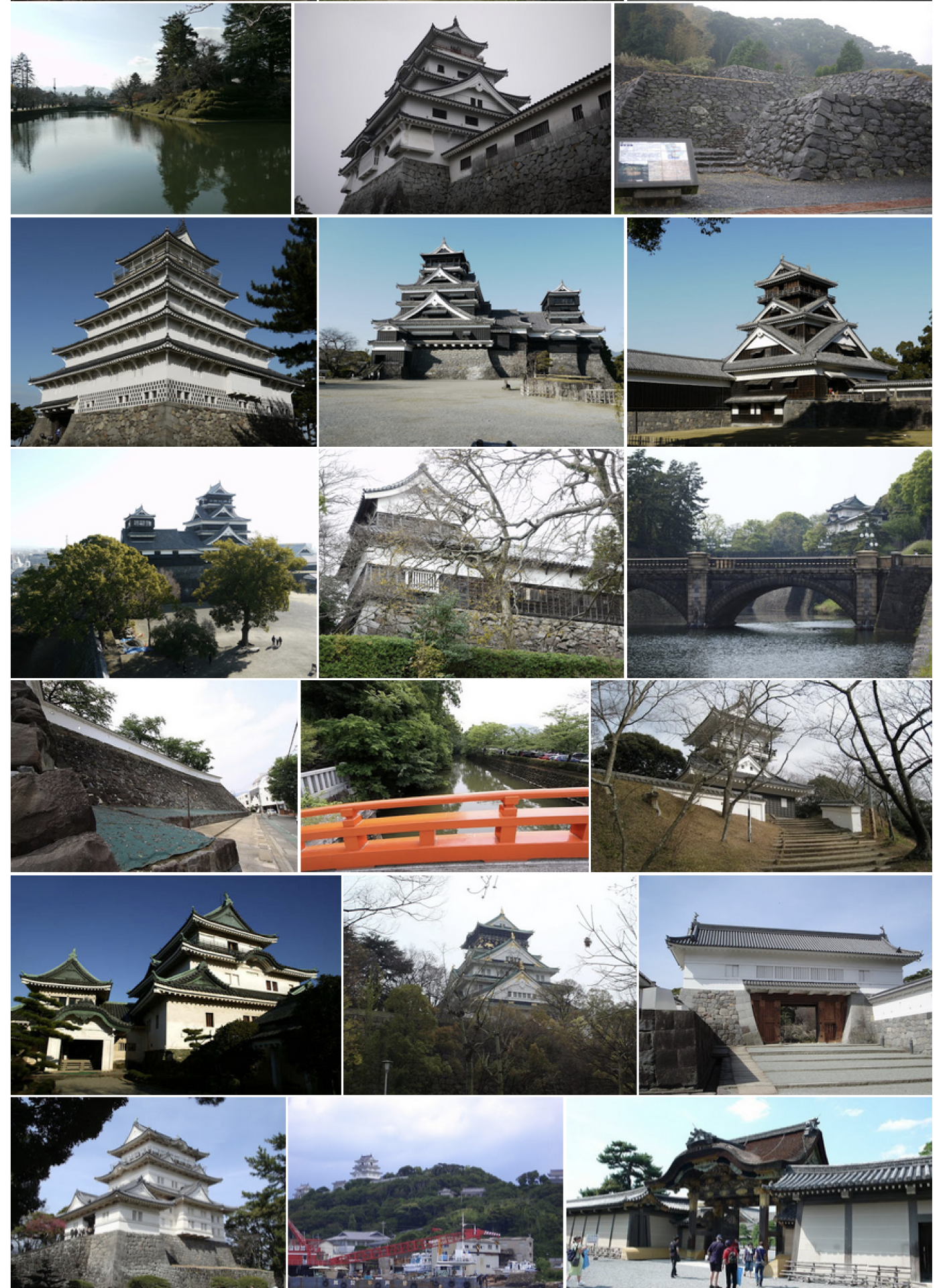The height and width of the screenshot is (1288, 945).
Task: Open the moat photo with tree reflections
Action: click(x=150, y=109)
